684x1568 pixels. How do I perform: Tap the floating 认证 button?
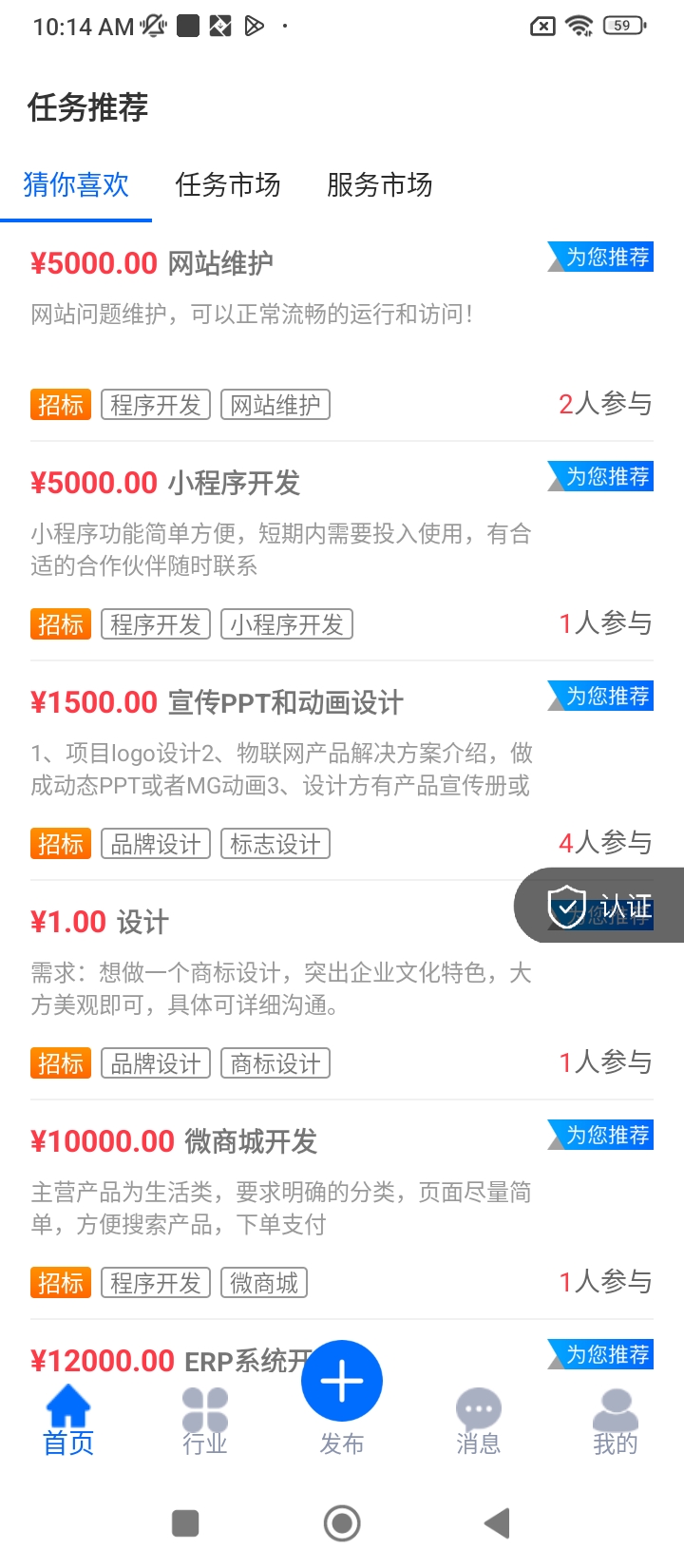[x=600, y=906]
